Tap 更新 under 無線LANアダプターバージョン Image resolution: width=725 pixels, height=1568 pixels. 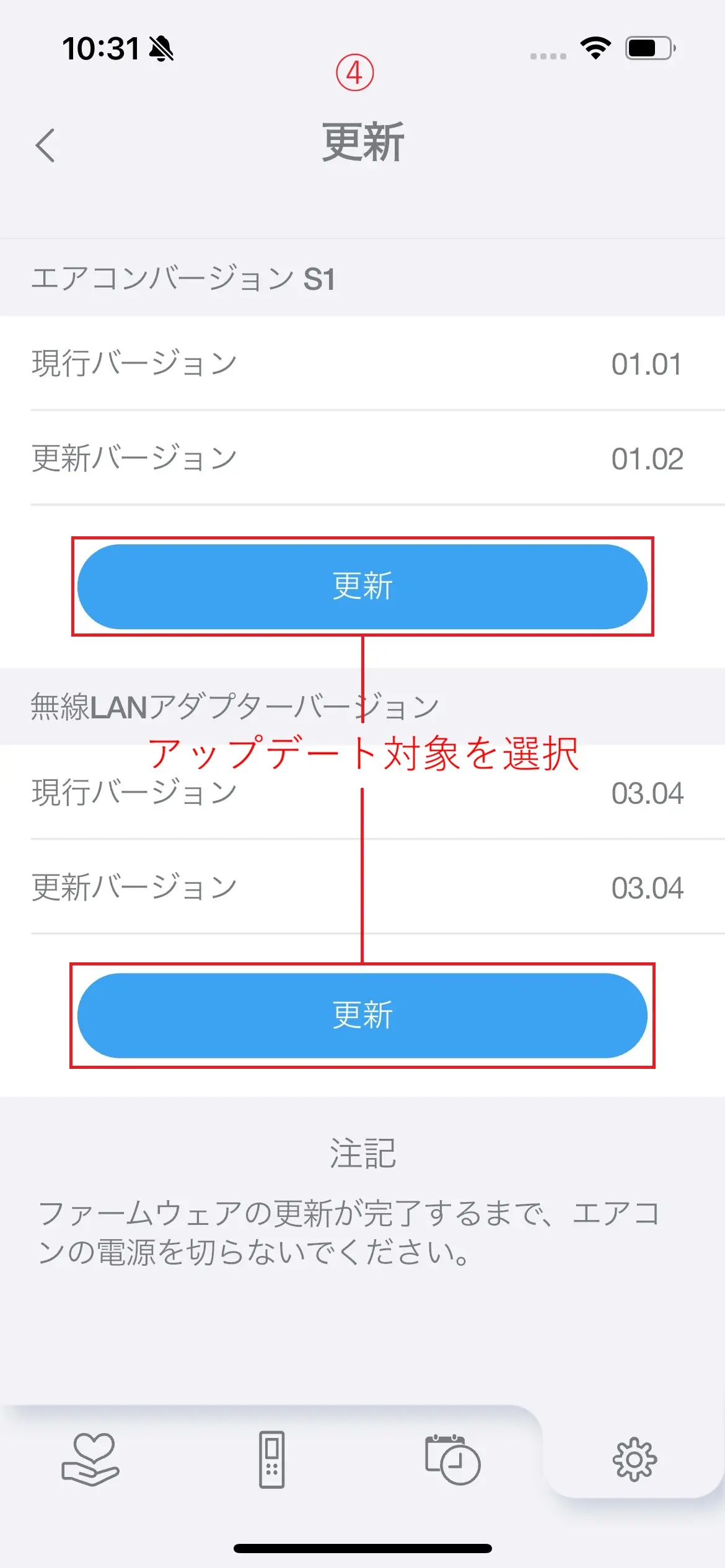click(x=362, y=1016)
